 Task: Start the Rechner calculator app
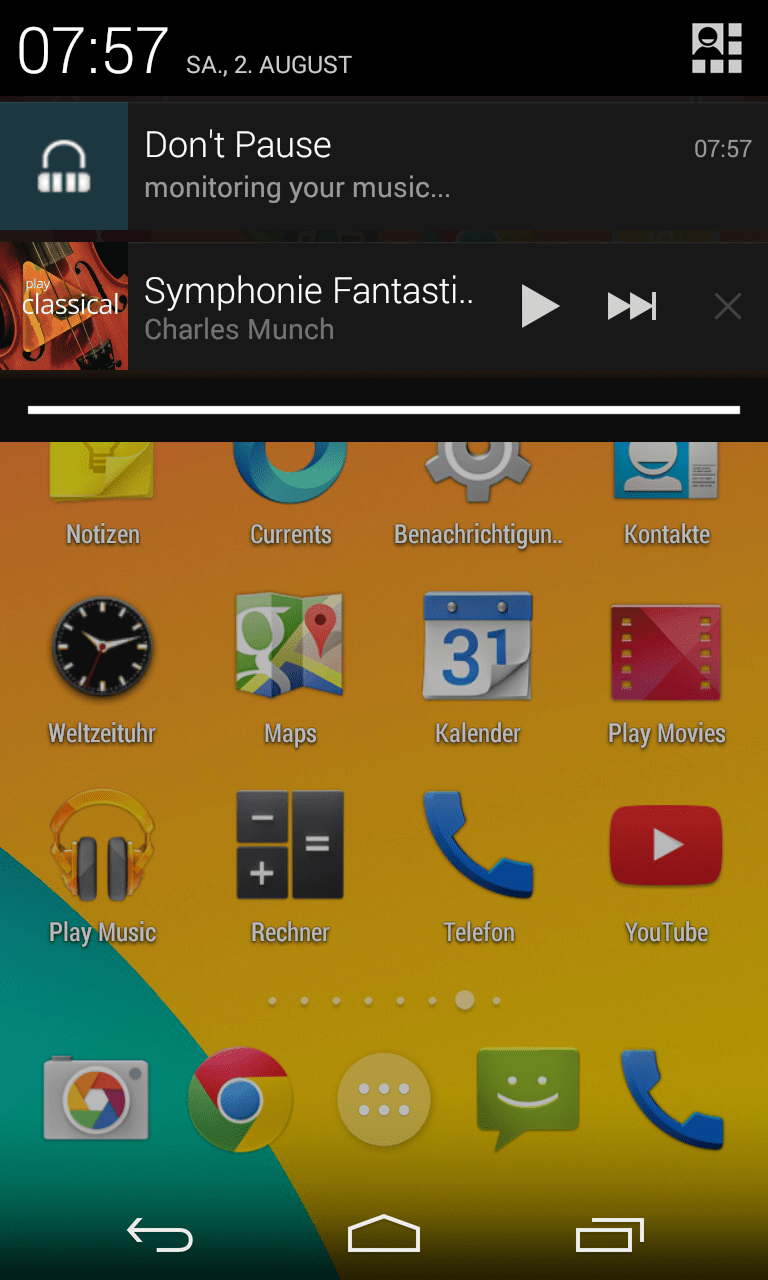pyautogui.click(x=289, y=845)
